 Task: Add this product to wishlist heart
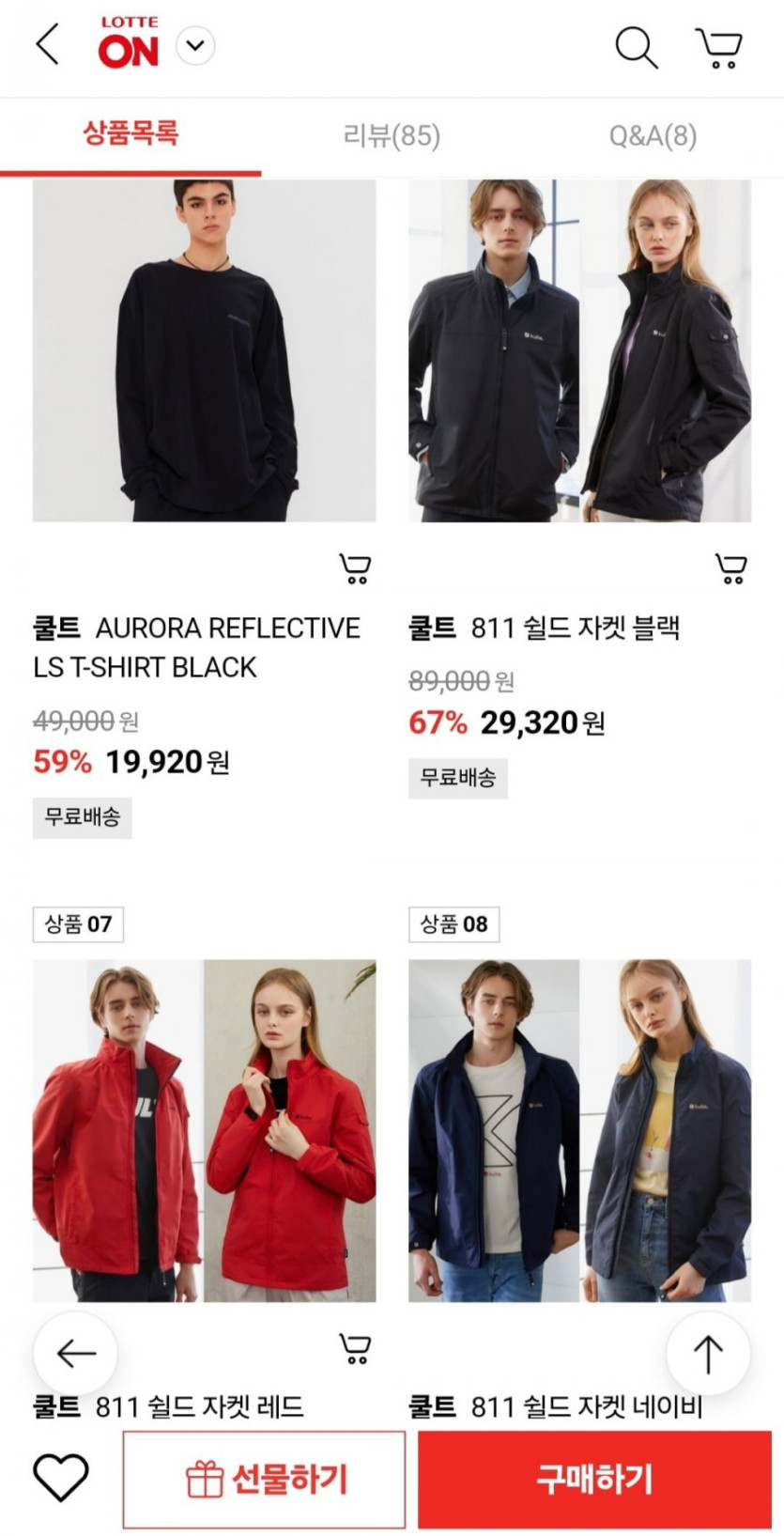(61, 1478)
